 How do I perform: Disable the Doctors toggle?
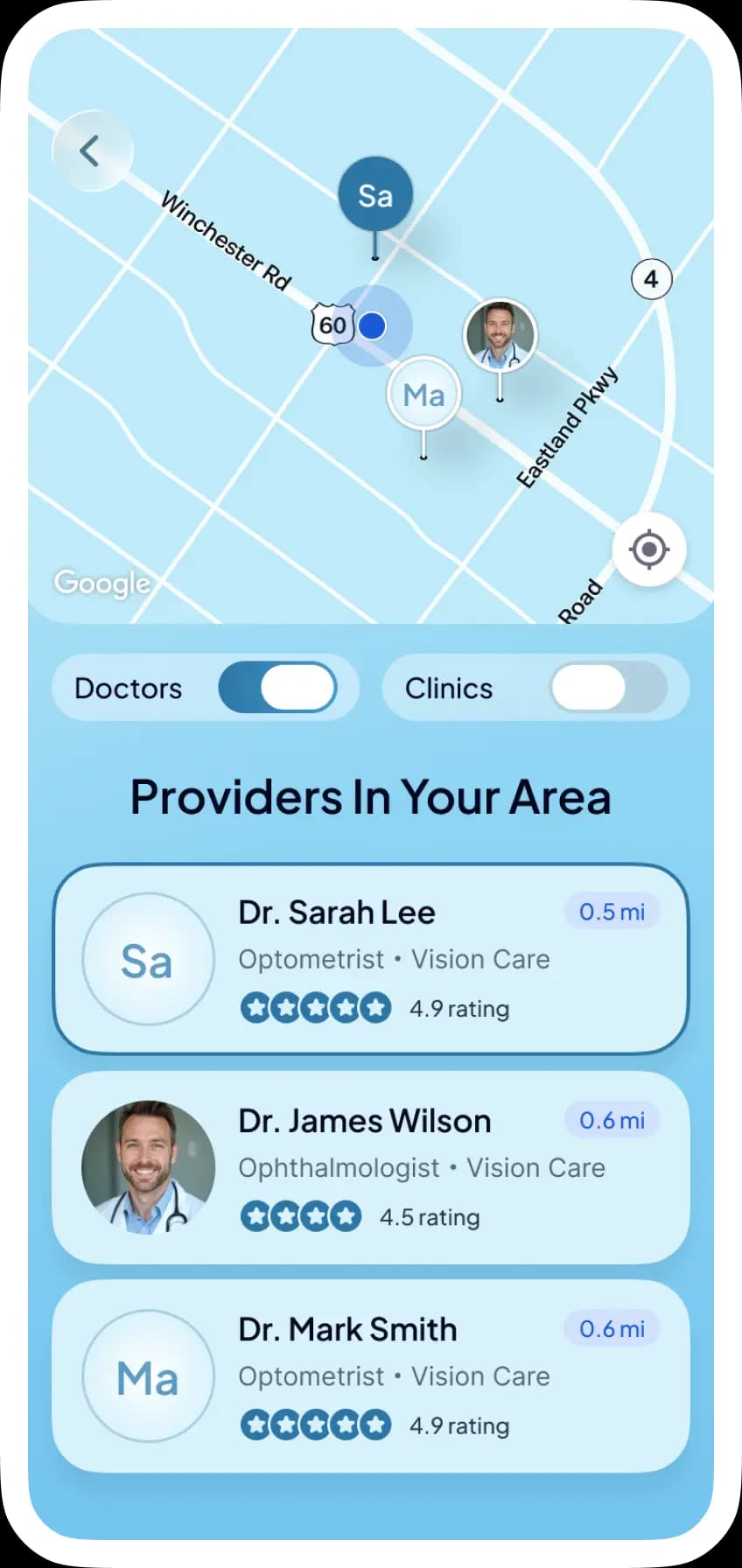[278, 688]
